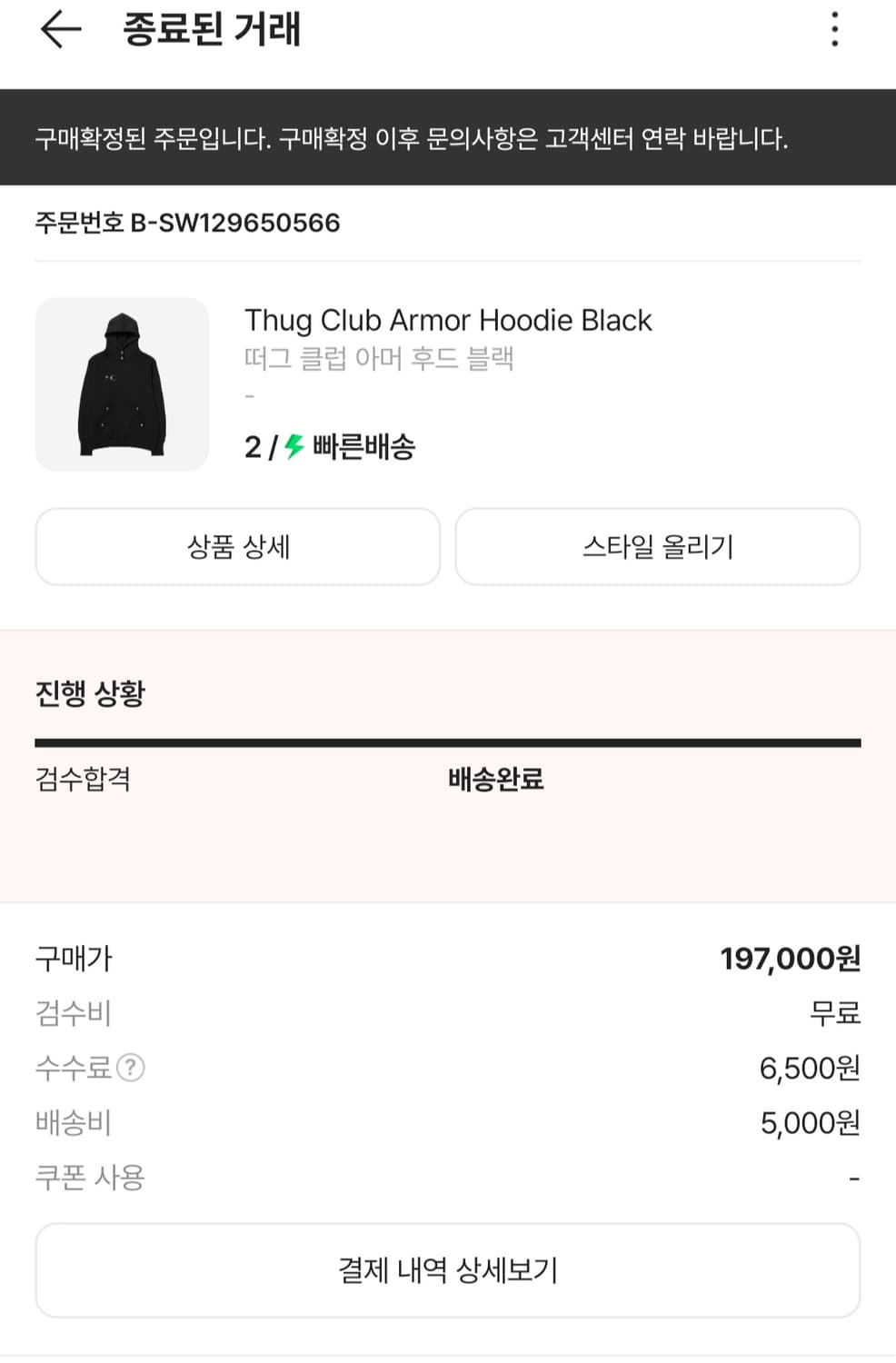Open the 수수료 fee help question mark
This screenshot has height=1363, width=896.
(130, 1070)
